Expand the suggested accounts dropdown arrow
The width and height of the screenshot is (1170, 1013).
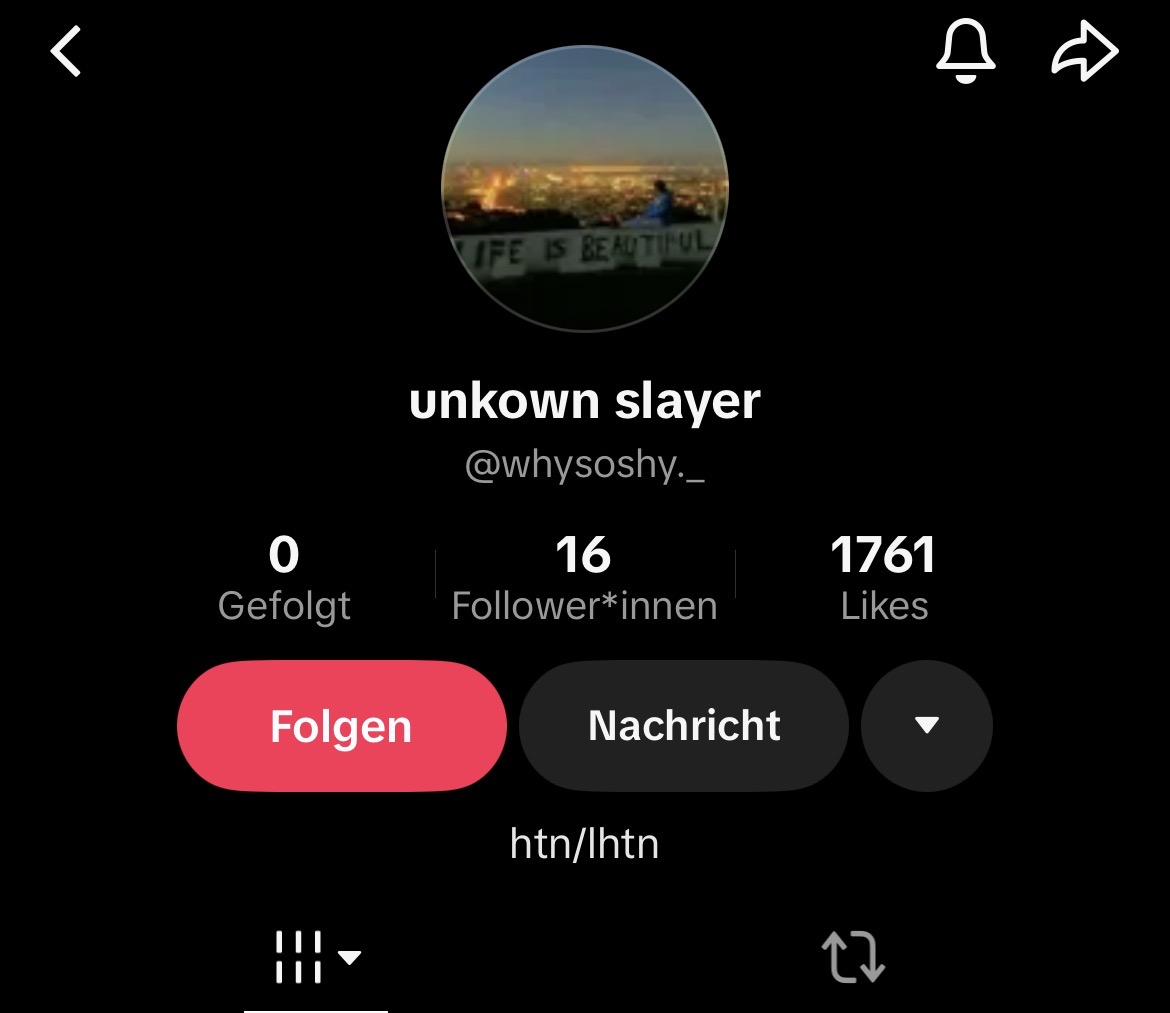click(x=926, y=726)
